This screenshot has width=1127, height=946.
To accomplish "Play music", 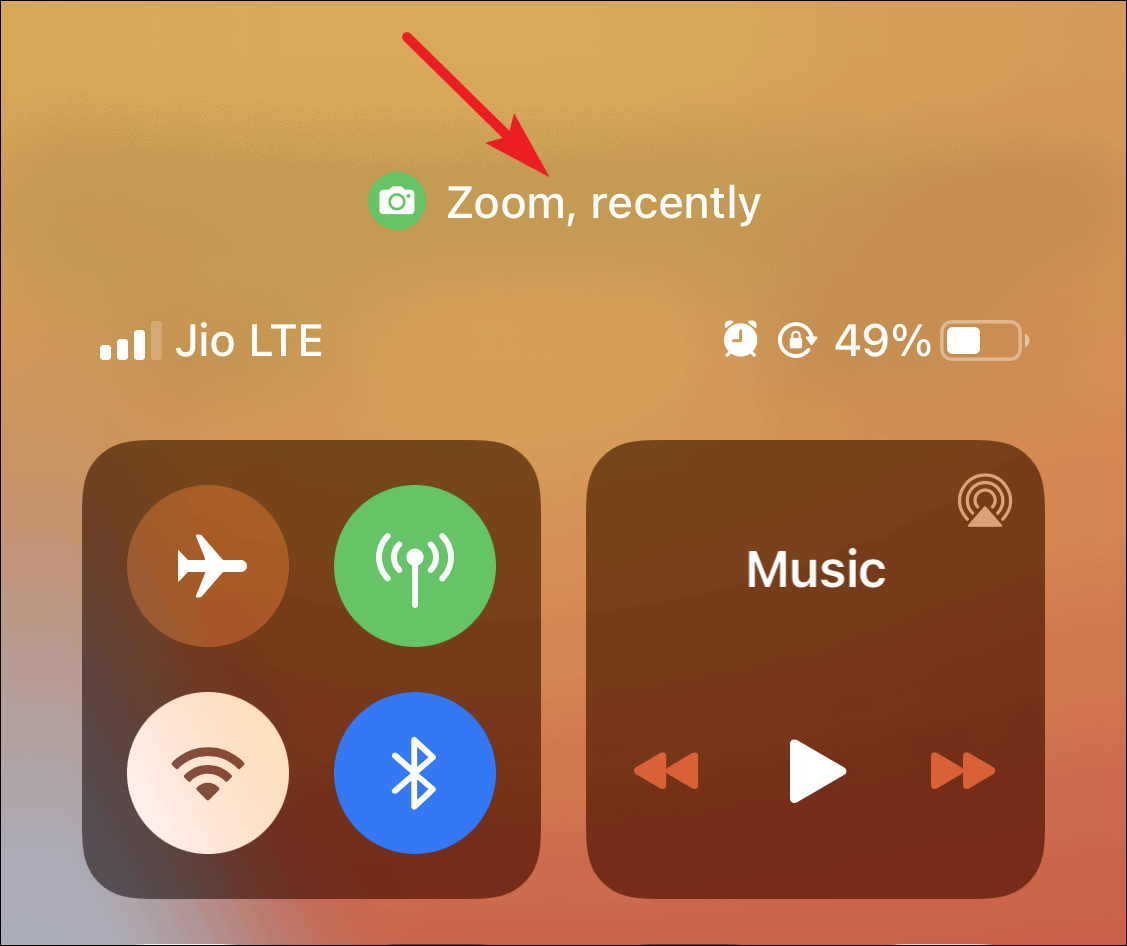I will coord(817,771).
